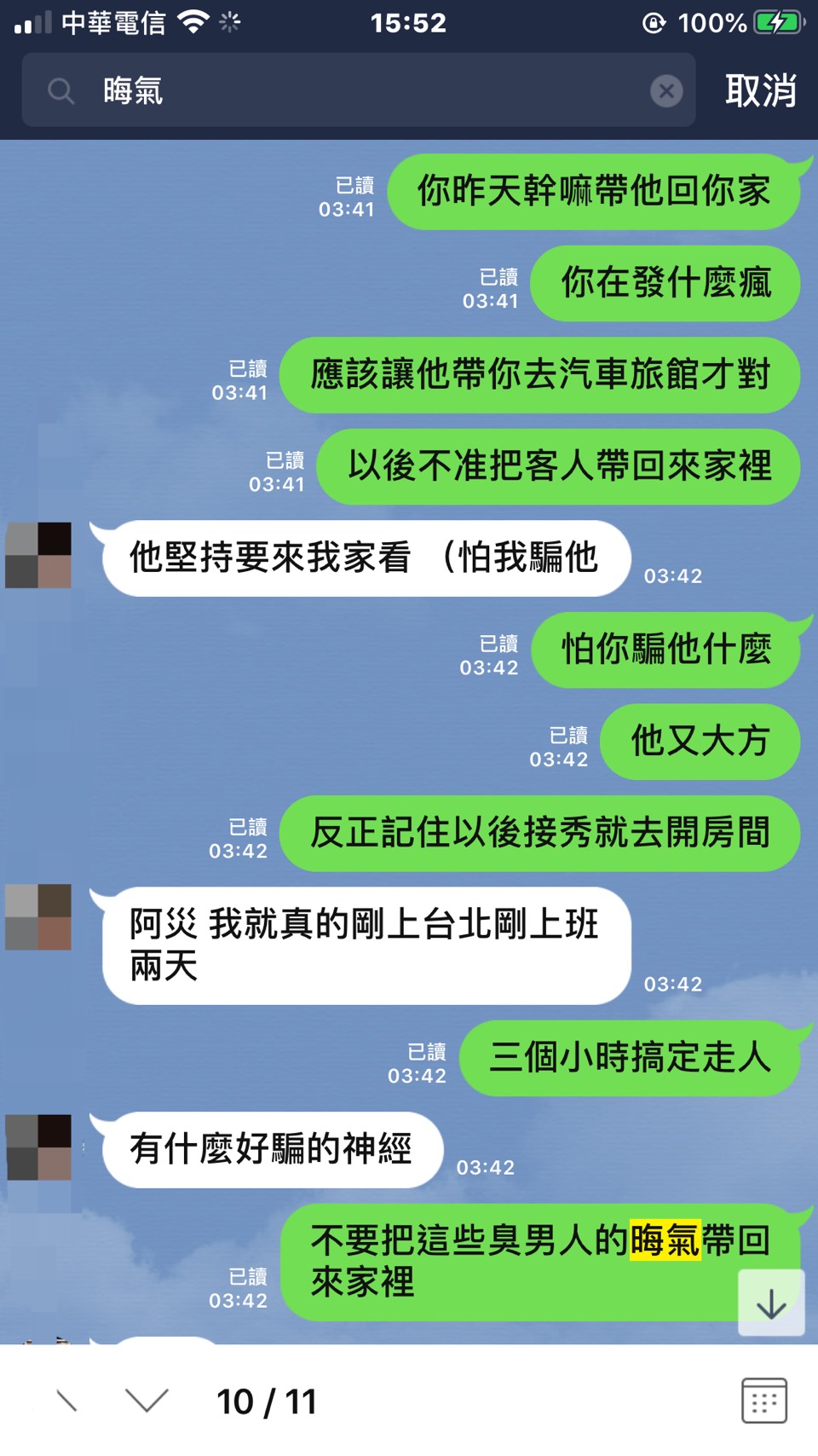This screenshot has height=1456, width=818.
Task: Open sender's avatar beside 他堅持要來我家看
Action: (x=38, y=556)
